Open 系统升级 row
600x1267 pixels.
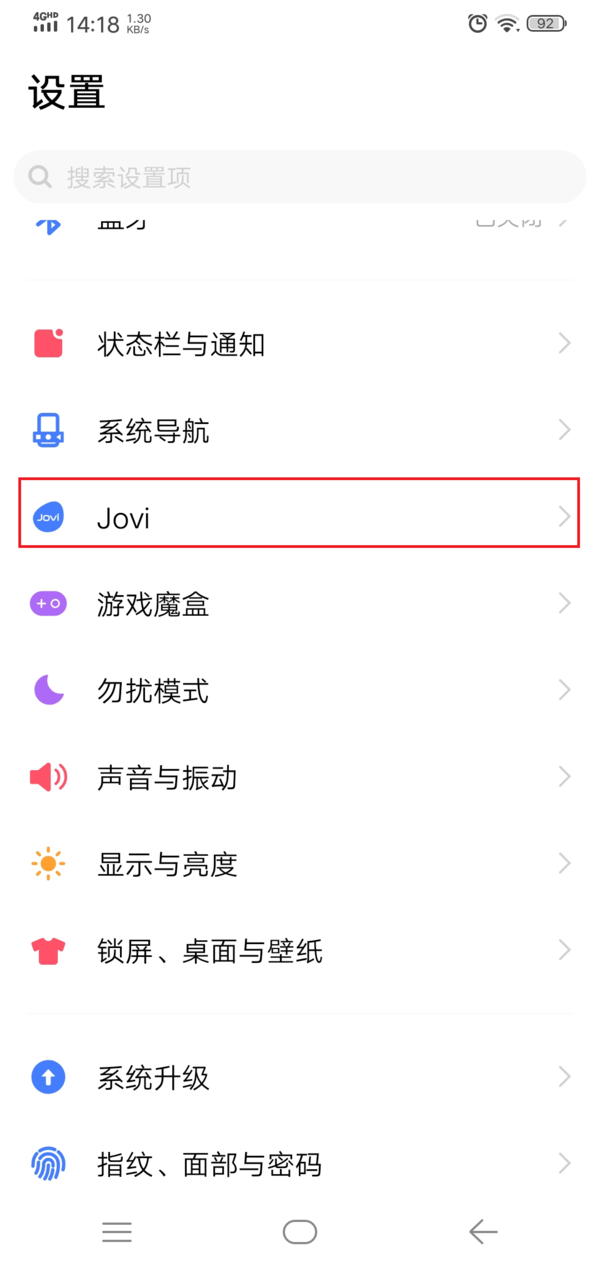[300, 1077]
